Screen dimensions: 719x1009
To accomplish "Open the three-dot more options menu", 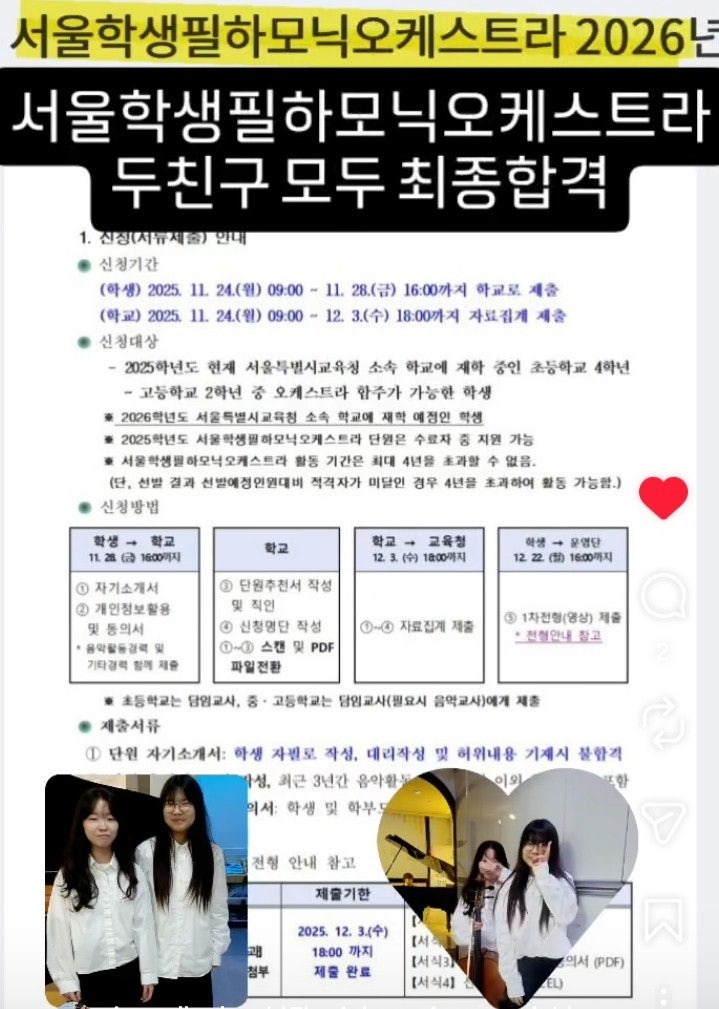I will click(x=663, y=997).
